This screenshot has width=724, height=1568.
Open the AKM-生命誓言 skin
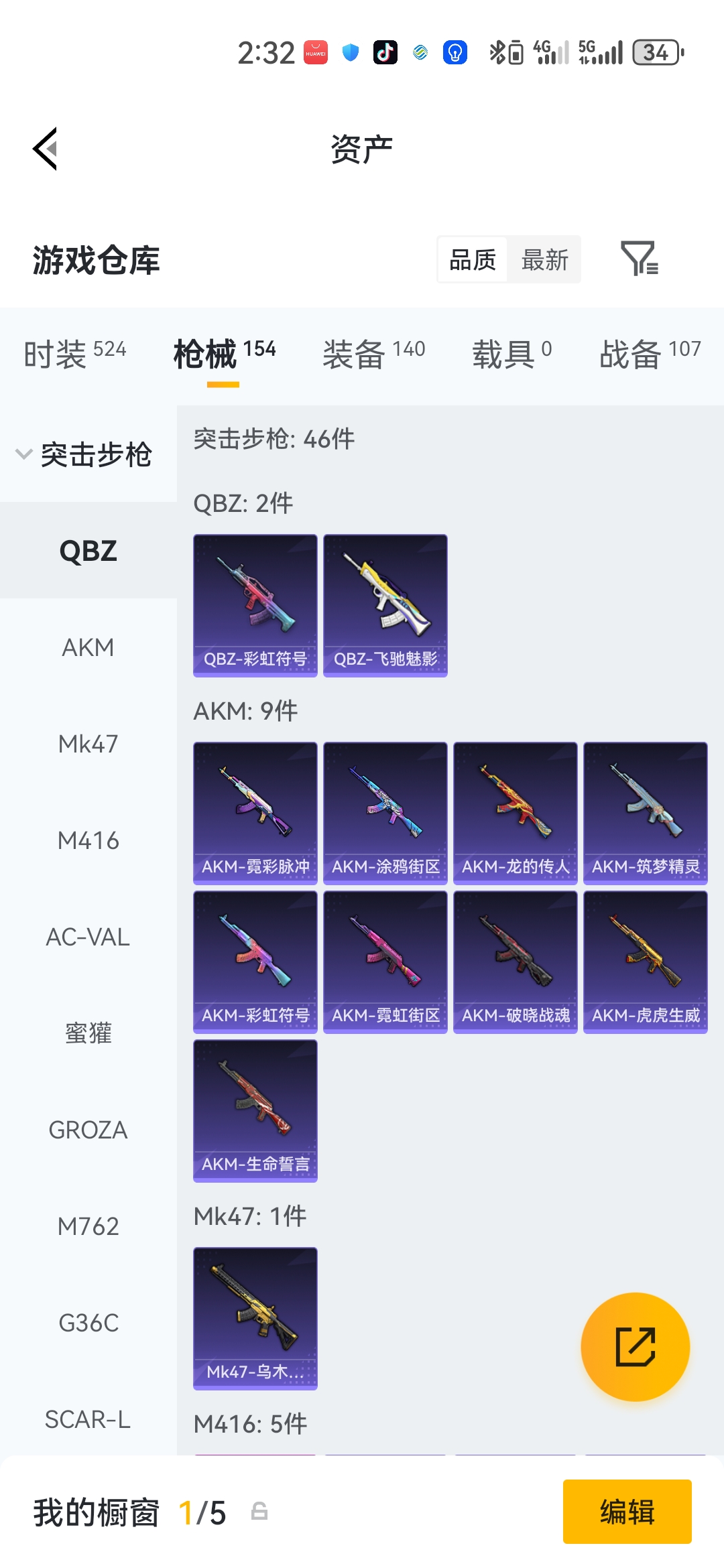(255, 1110)
